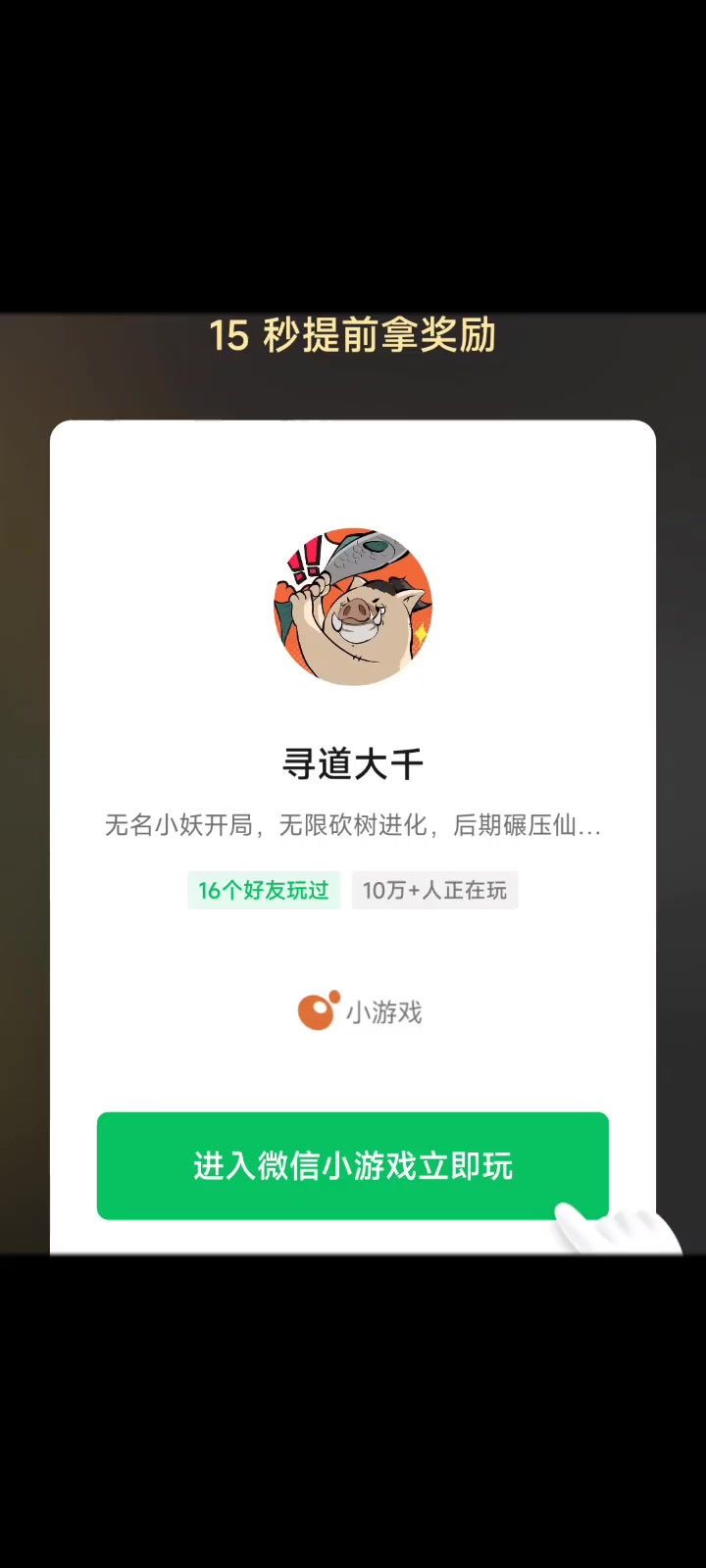Open the 寻道大千 game icon
The image size is (706, 1568).
click(353, 607)
